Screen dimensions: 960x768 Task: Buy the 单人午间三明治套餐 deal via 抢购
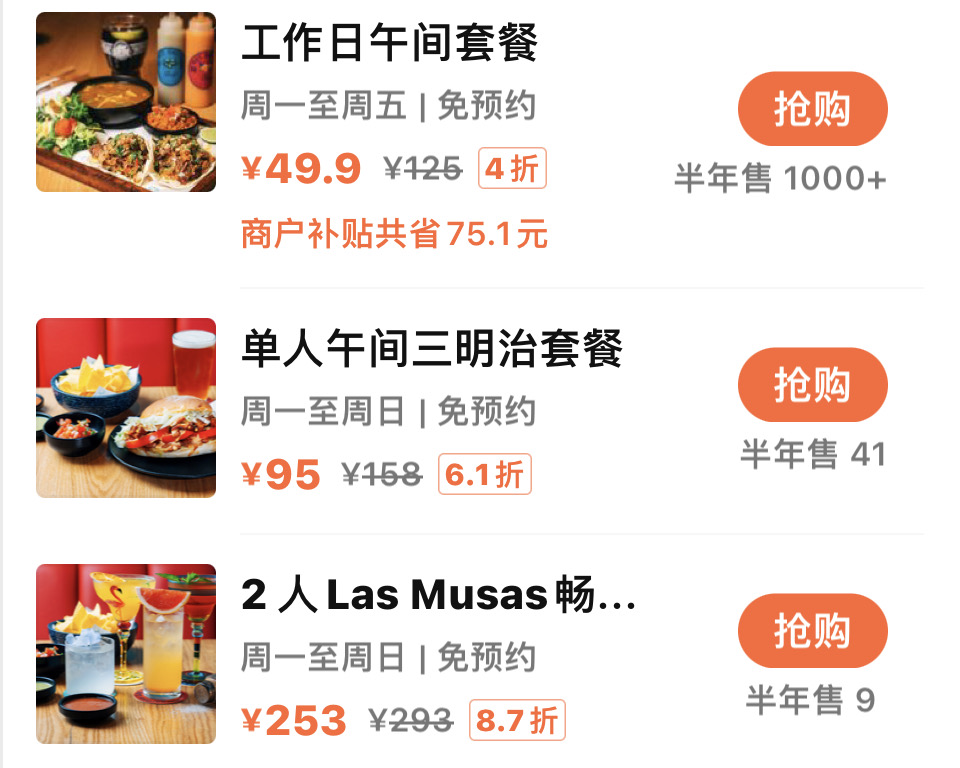[812, 385]
